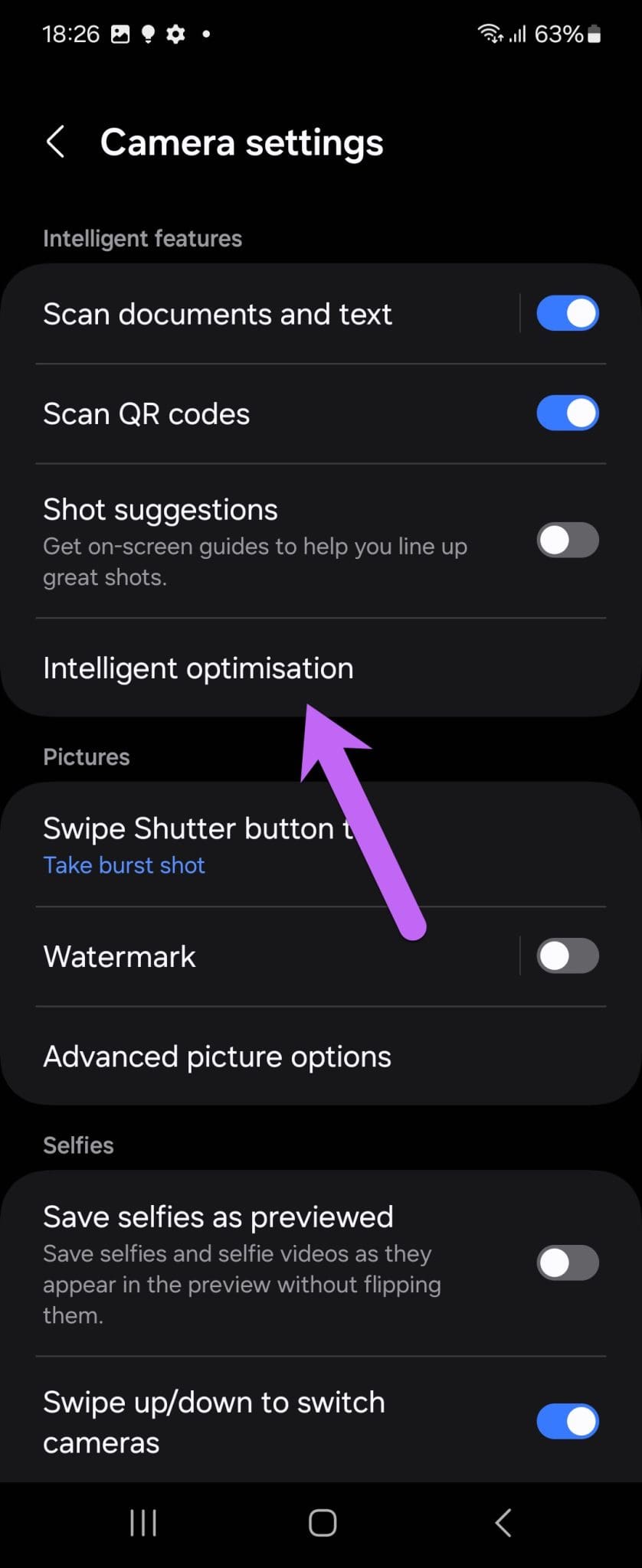Open Scan documents and text options
The width and height of the screenshot is (642, 1568).
[x=230, y=314]
